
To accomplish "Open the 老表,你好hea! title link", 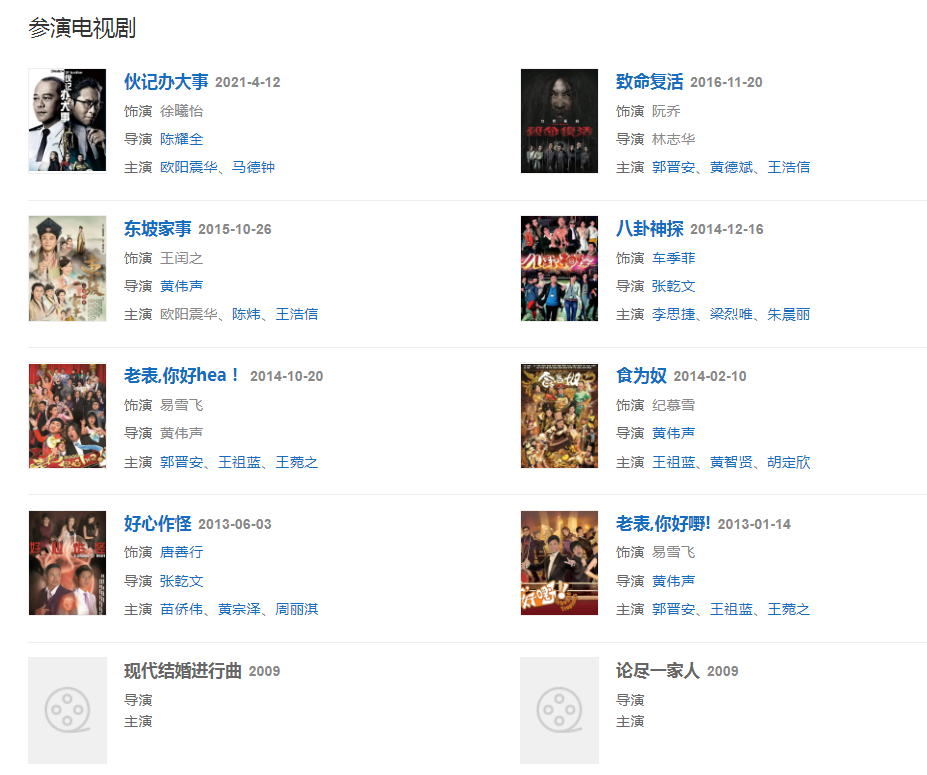I will tap(182, 376).
